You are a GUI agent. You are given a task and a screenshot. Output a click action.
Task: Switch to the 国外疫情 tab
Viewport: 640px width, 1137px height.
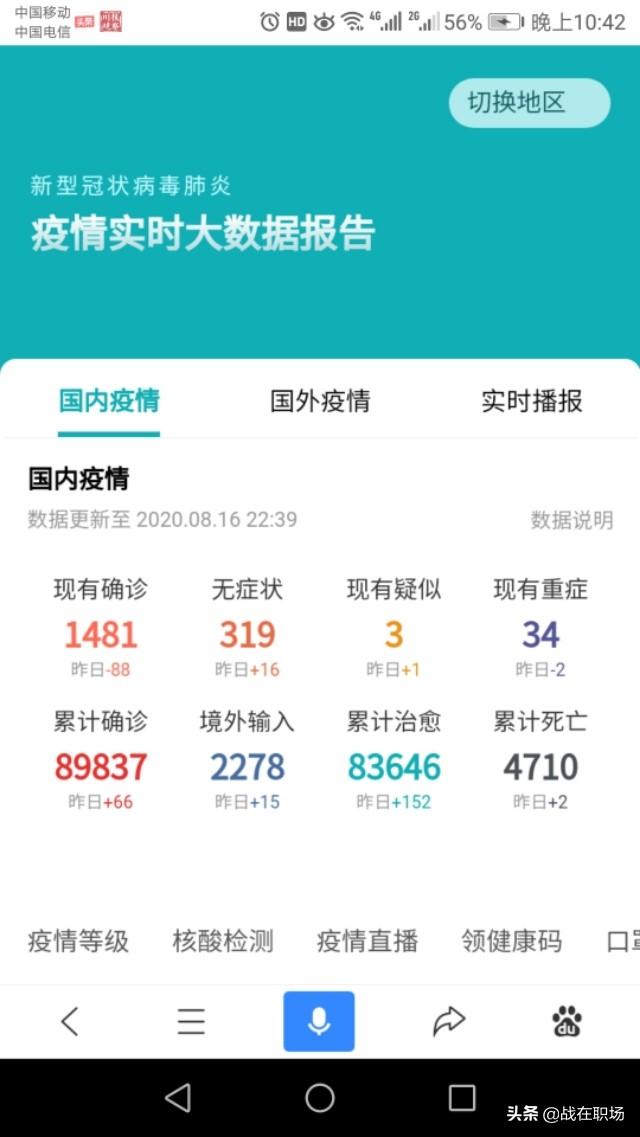tap(320, 401)
